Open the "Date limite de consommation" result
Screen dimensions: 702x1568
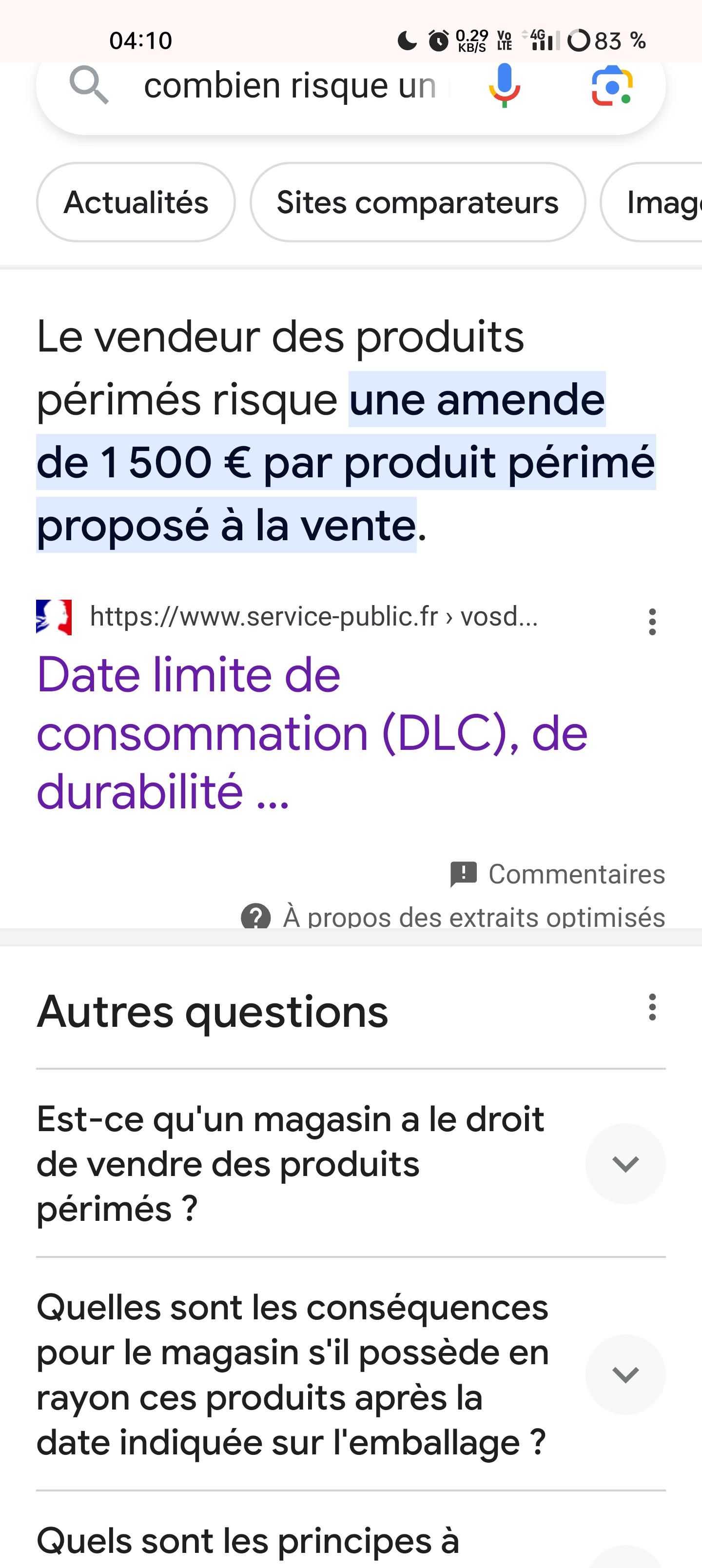coord(312,732)
